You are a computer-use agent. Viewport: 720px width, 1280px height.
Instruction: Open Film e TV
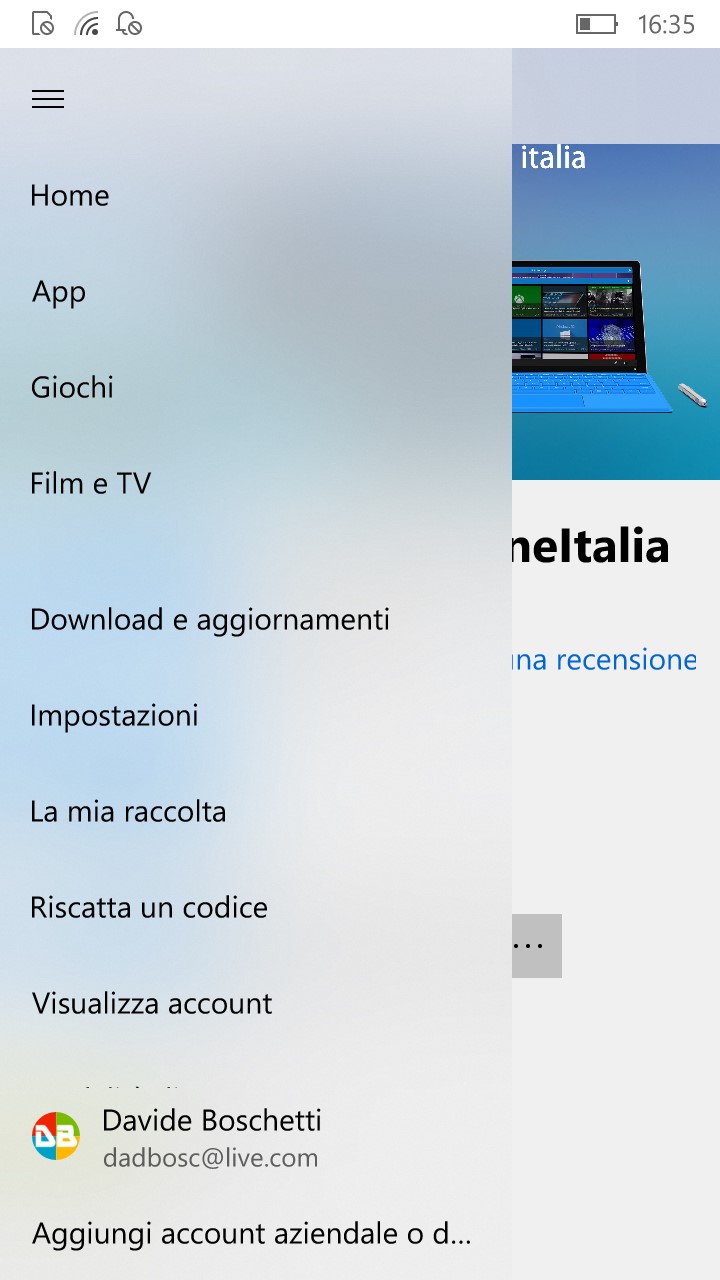256,483
